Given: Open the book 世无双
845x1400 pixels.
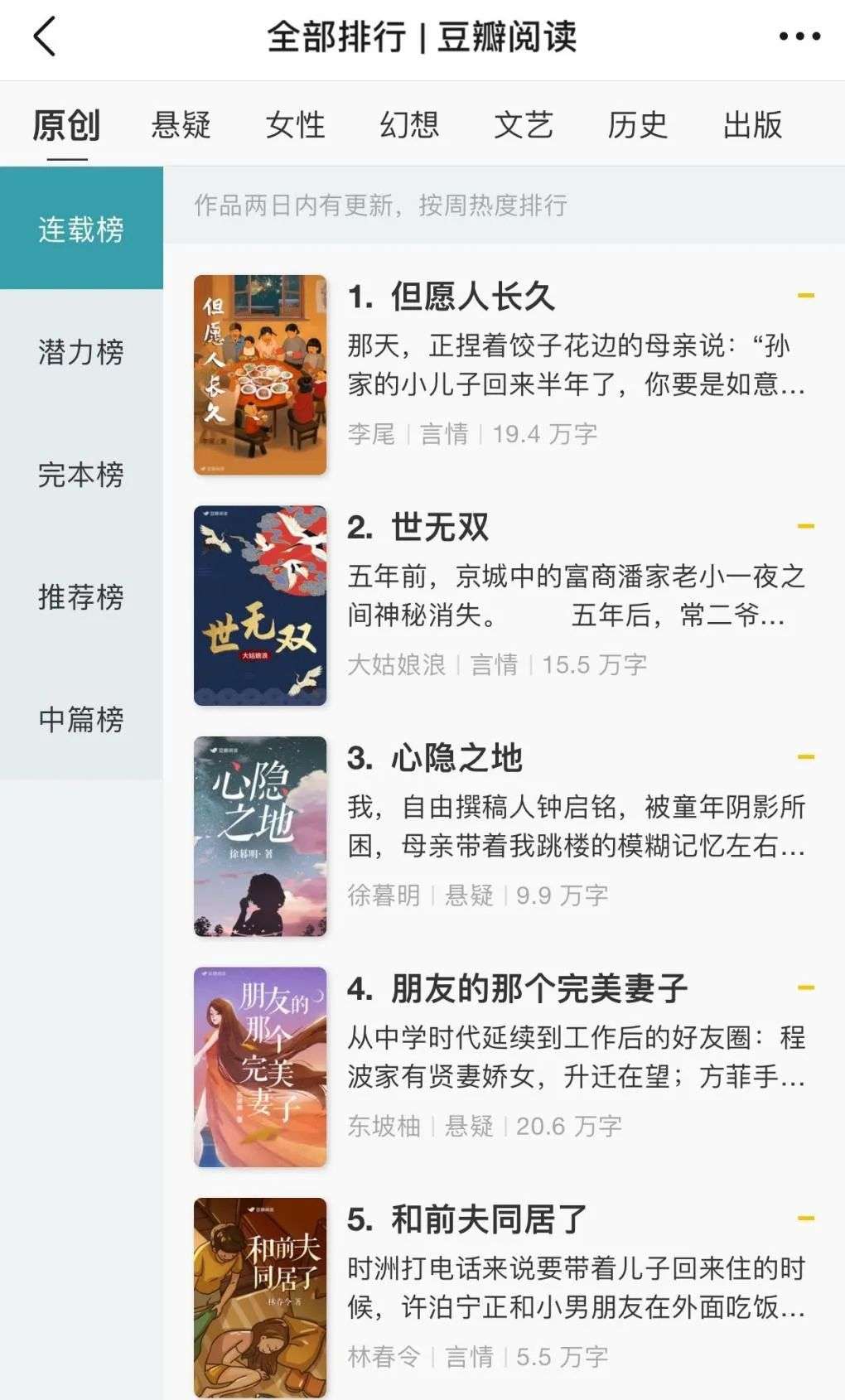Looking at the screenshot, I should [x=440, y=528].
